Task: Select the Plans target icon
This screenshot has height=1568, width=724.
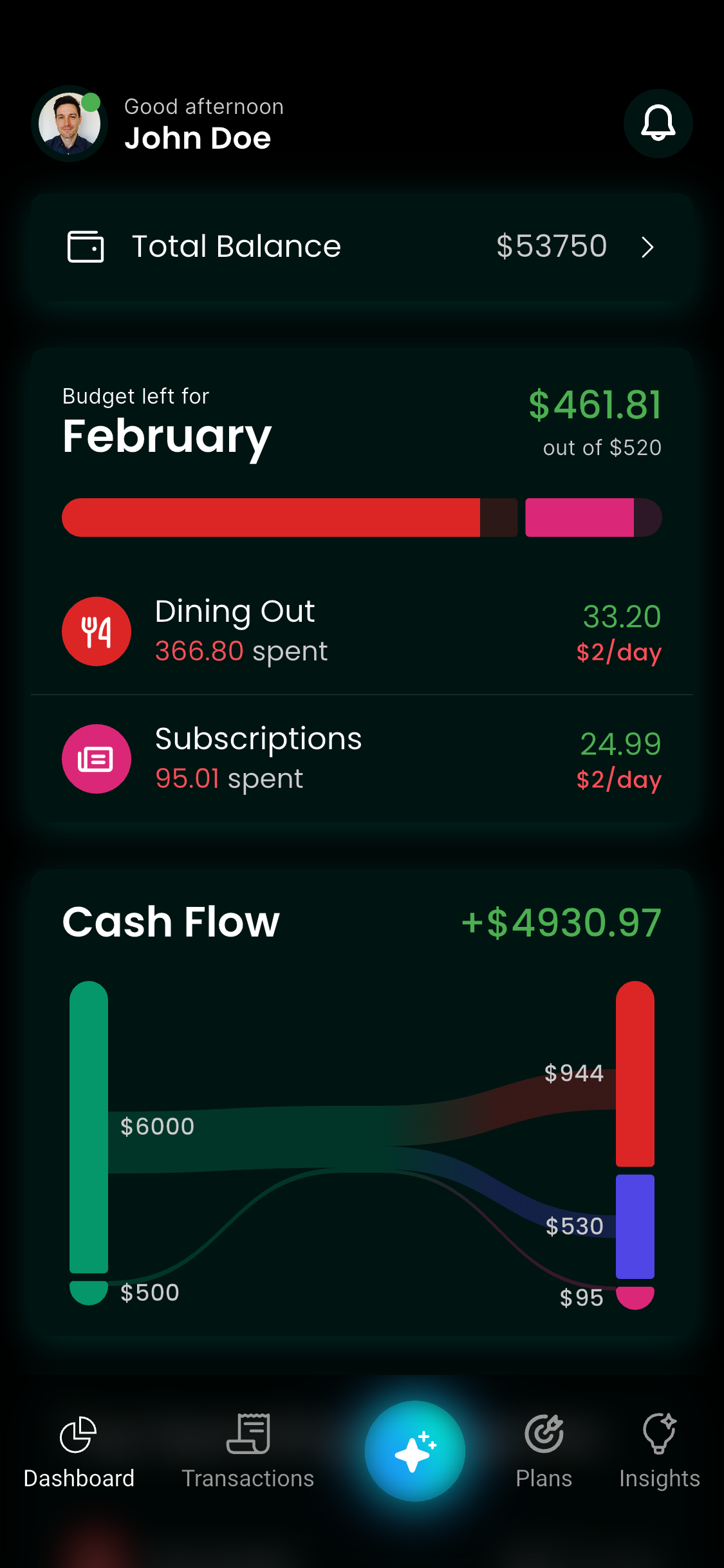Action: [x=544, y=1435]
